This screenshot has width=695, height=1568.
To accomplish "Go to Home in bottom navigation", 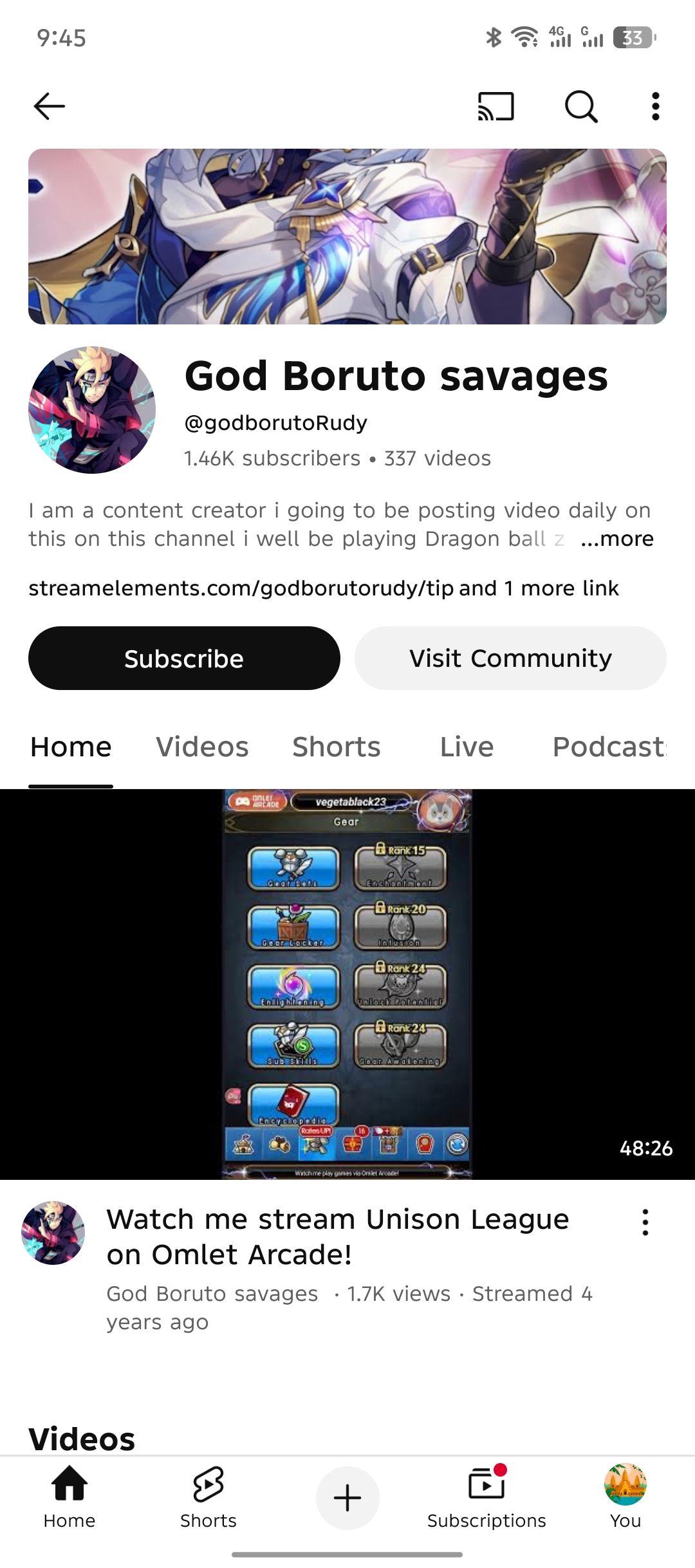I will pos(69,1497).
